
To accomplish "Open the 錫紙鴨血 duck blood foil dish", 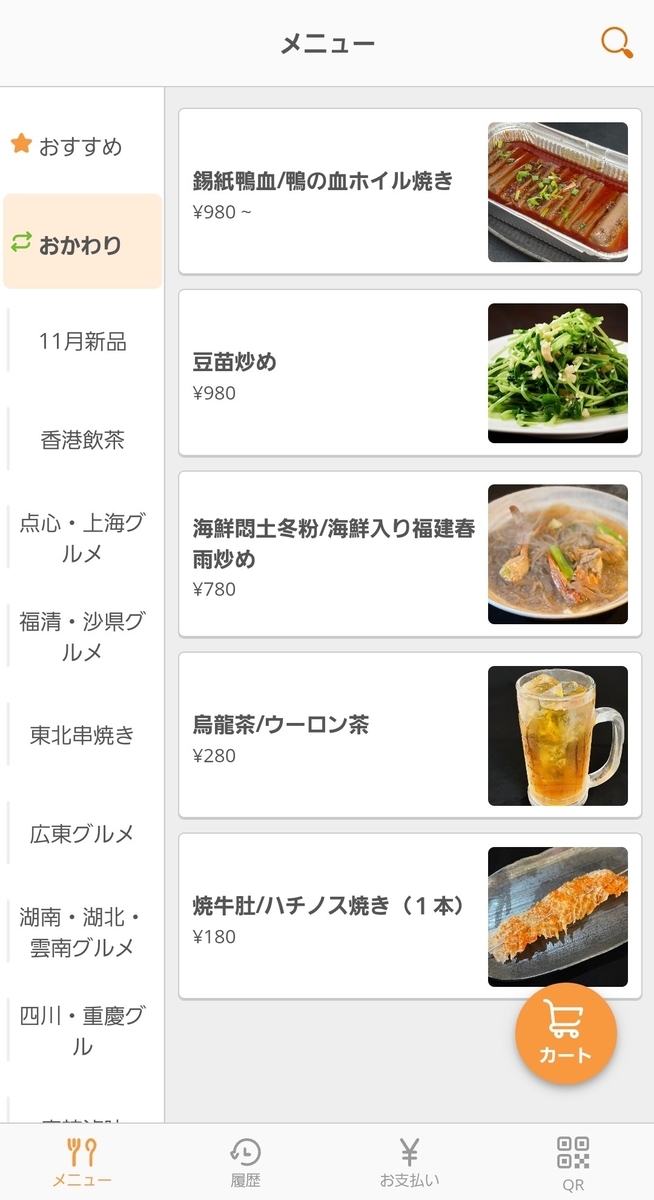I will point(410,192).
